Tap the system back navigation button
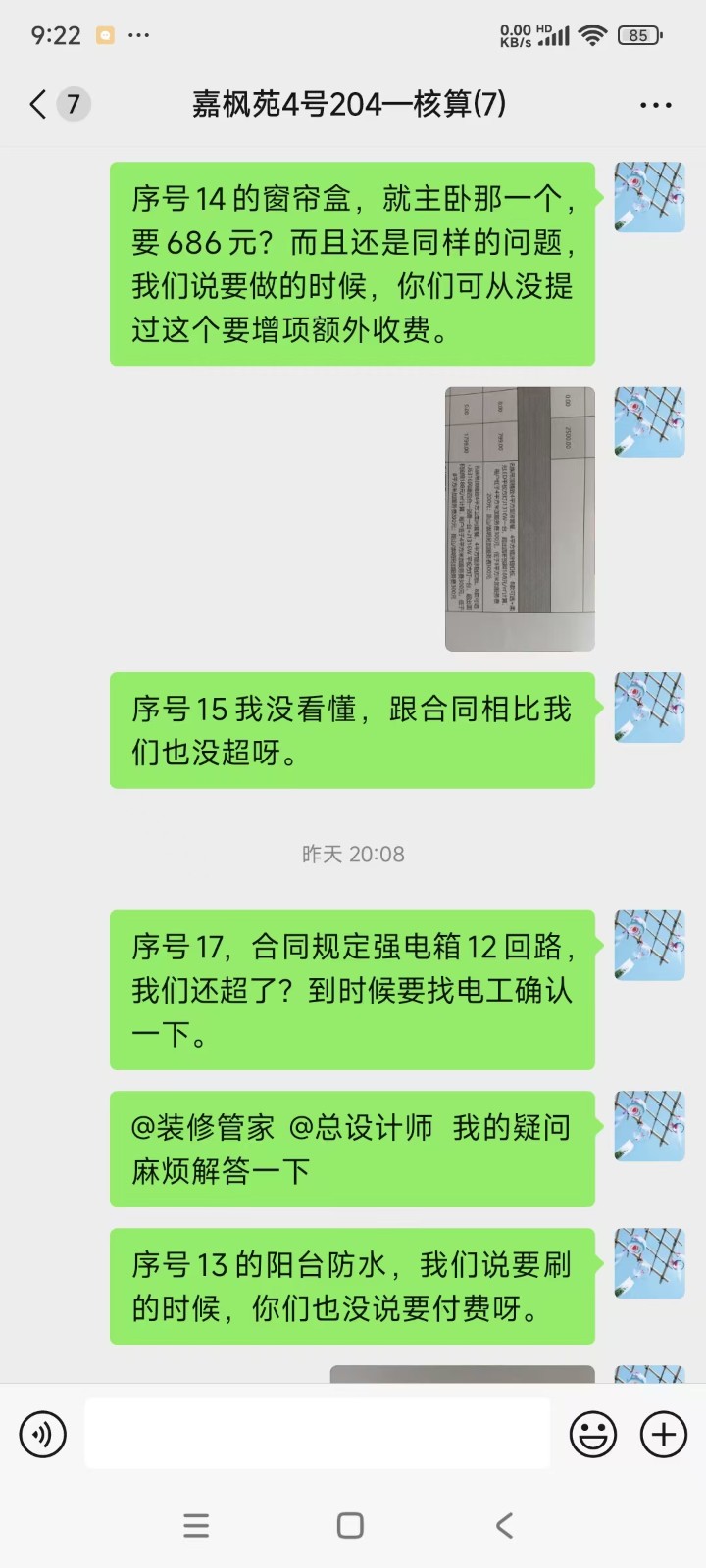Image resolution: width=706 pixels, height=1568 pixels. [504, 1525]
